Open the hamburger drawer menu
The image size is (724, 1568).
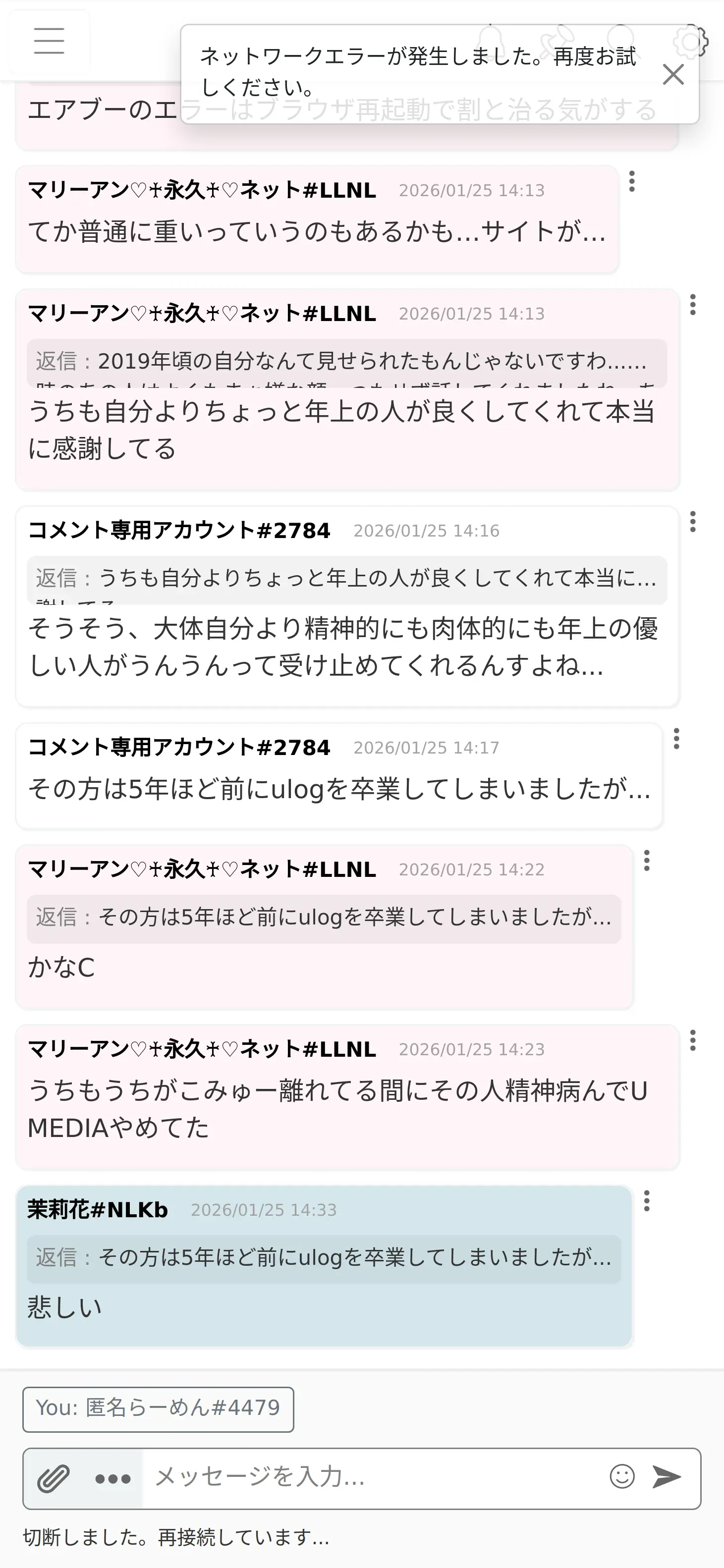pos(50,41)
